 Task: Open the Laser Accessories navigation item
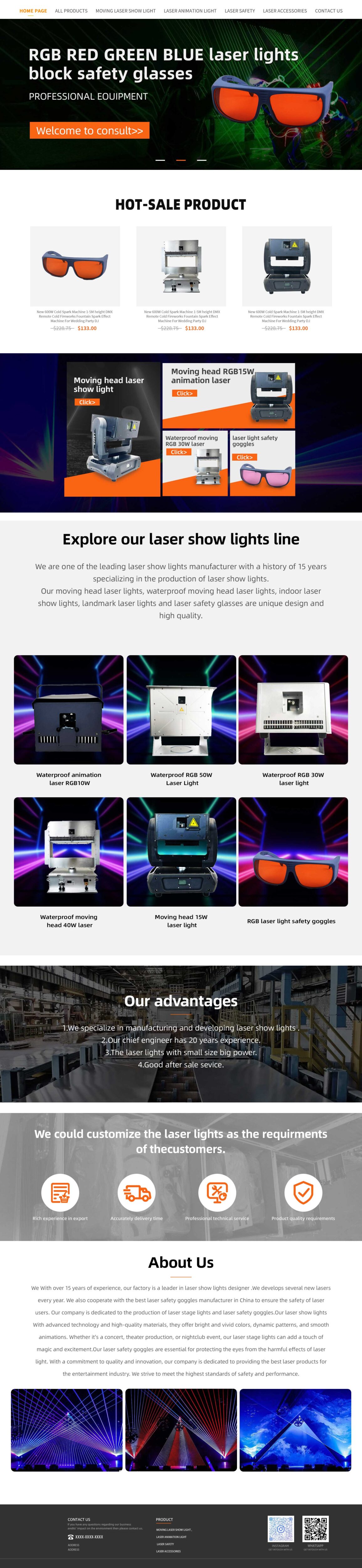(x=285, y=11)
